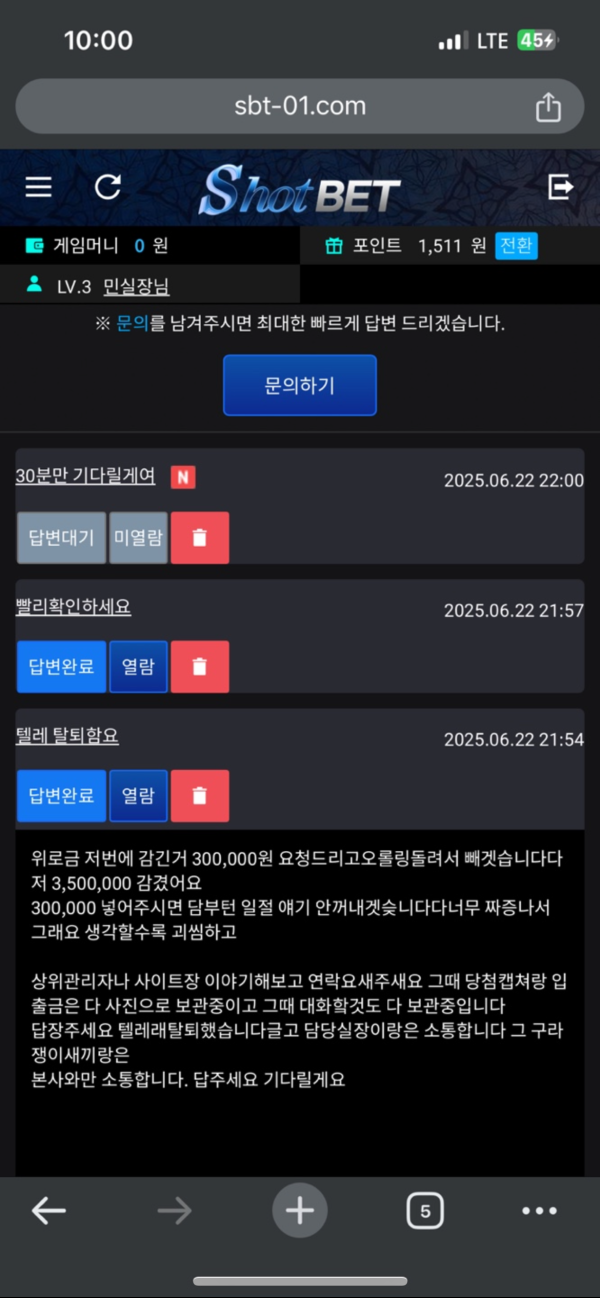Open a new browser tab
This screenshot has height=1298, width=600.
(299, 1211)
